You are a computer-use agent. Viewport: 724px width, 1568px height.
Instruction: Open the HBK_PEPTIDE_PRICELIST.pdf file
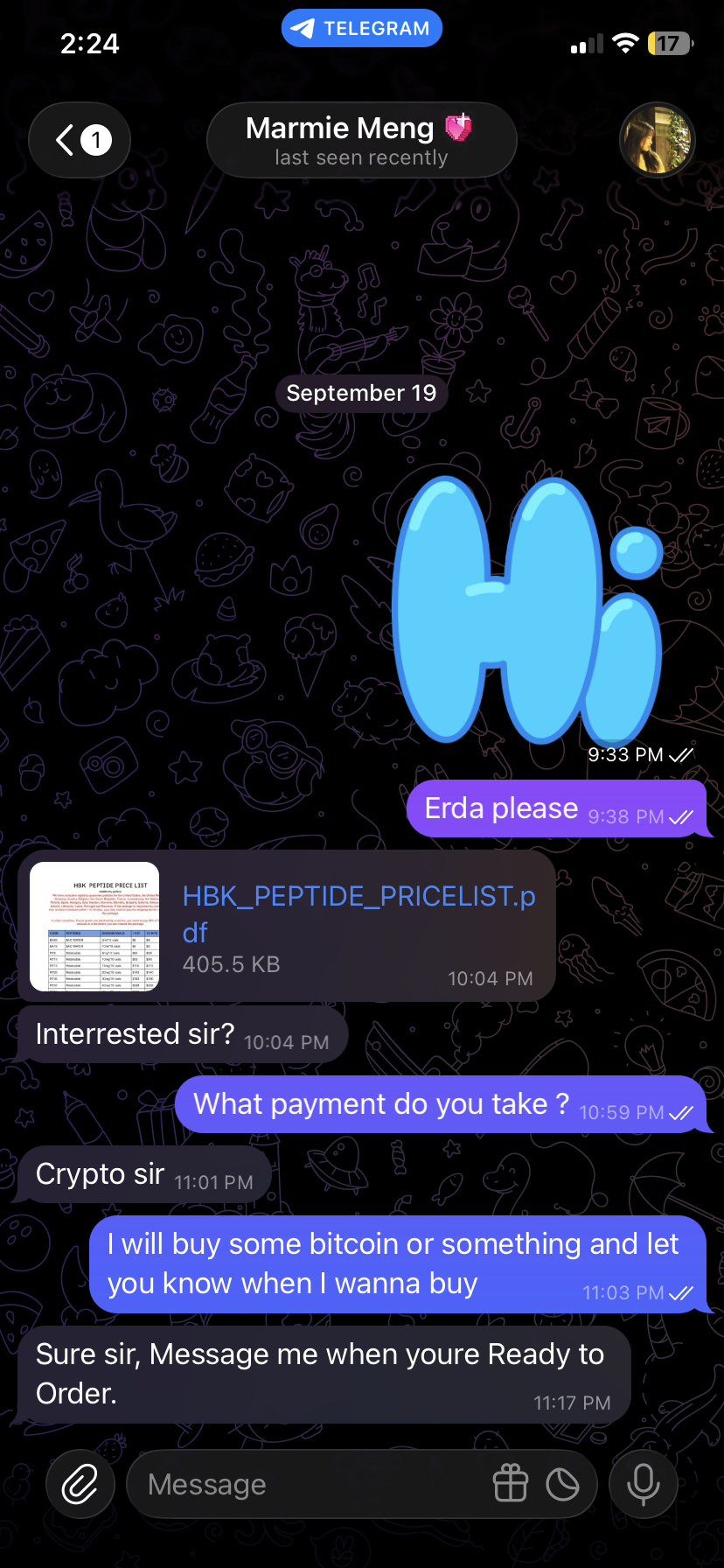(x=287, y=926)
